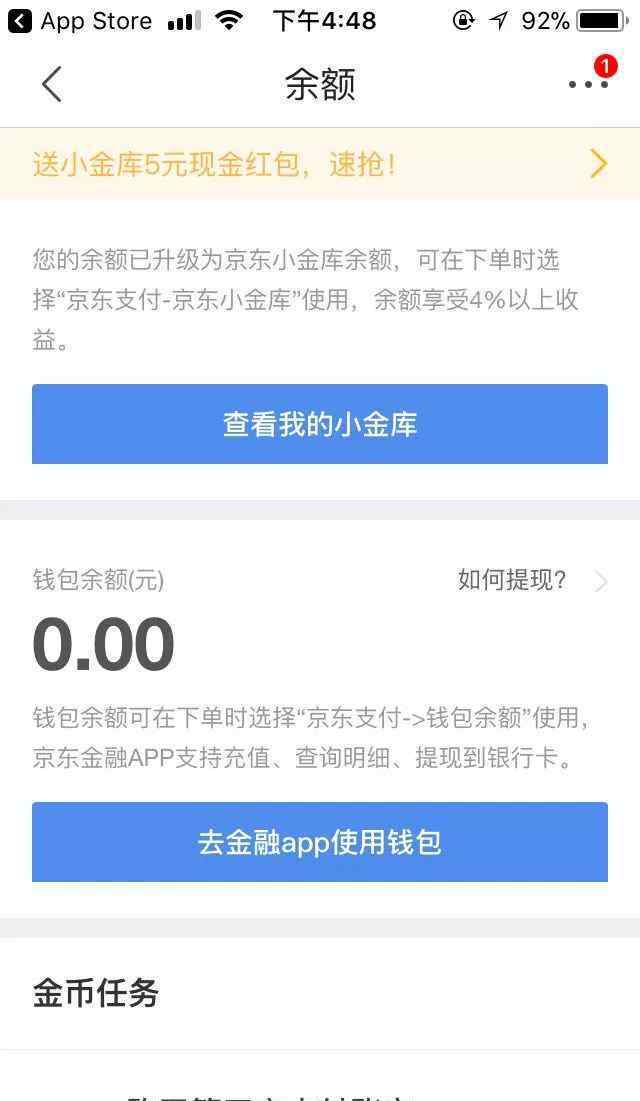640x1101 pixels.
Task: Open the 送小金库5元现金红包 banner
Action: click(x=320, y=164)
